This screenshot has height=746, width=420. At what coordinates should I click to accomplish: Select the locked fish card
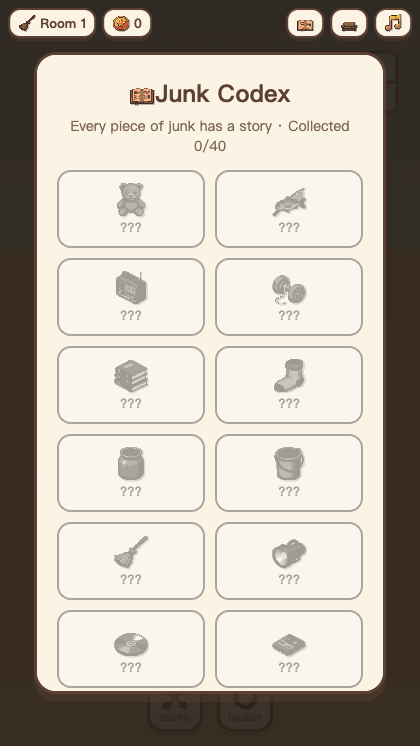pyautogui.click(x=289, y=209)
